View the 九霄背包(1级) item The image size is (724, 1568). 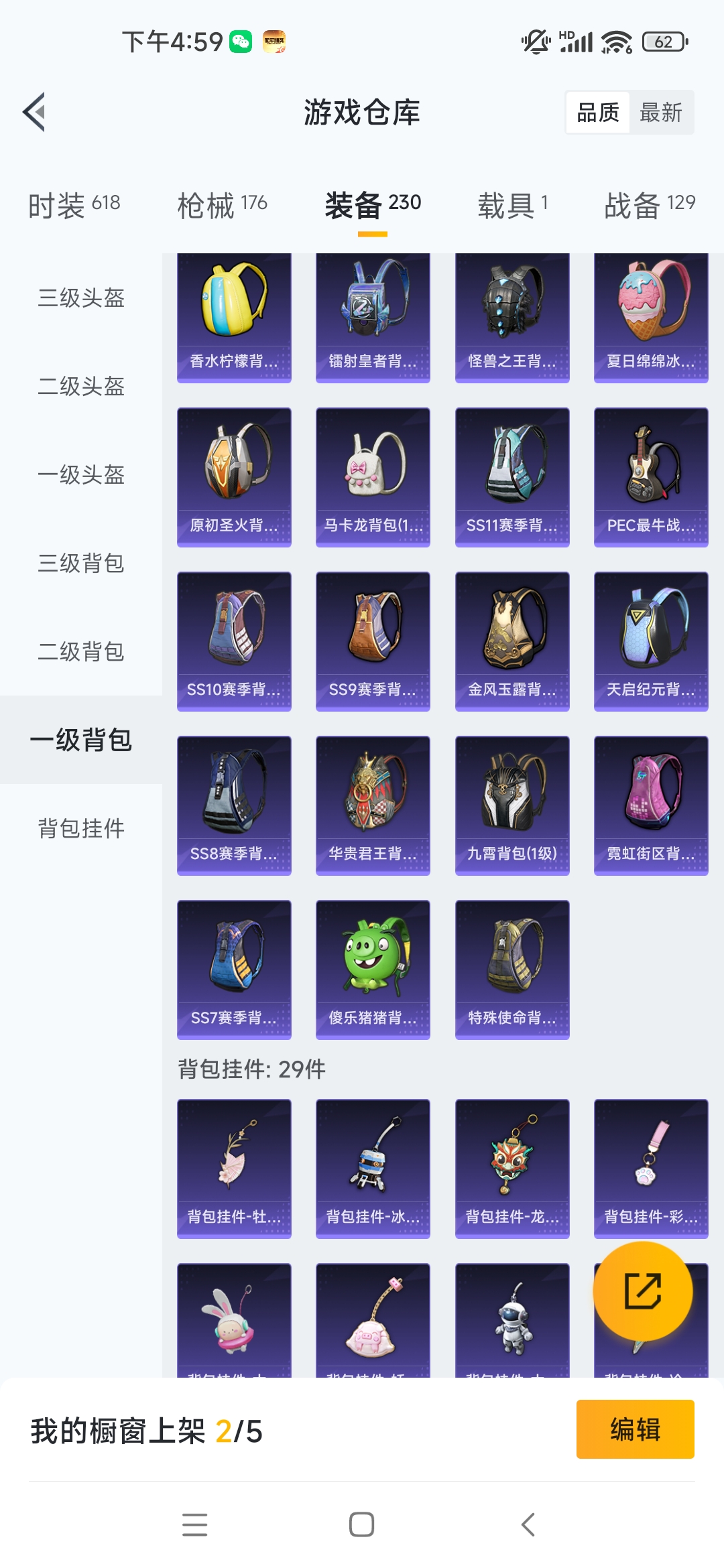(x=512, y=805)
